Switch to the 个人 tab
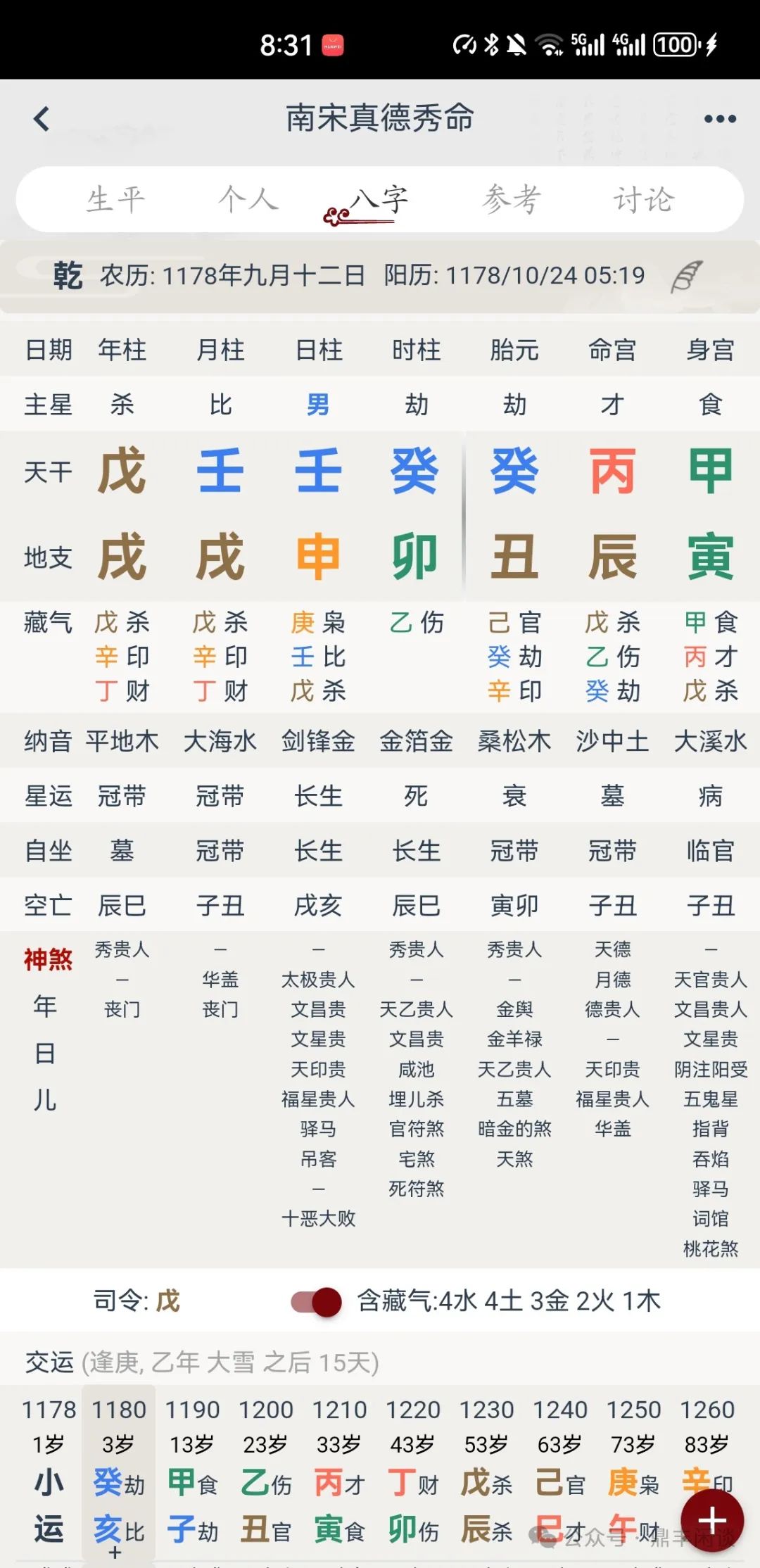760x1568 pixels. click(248, 200)
